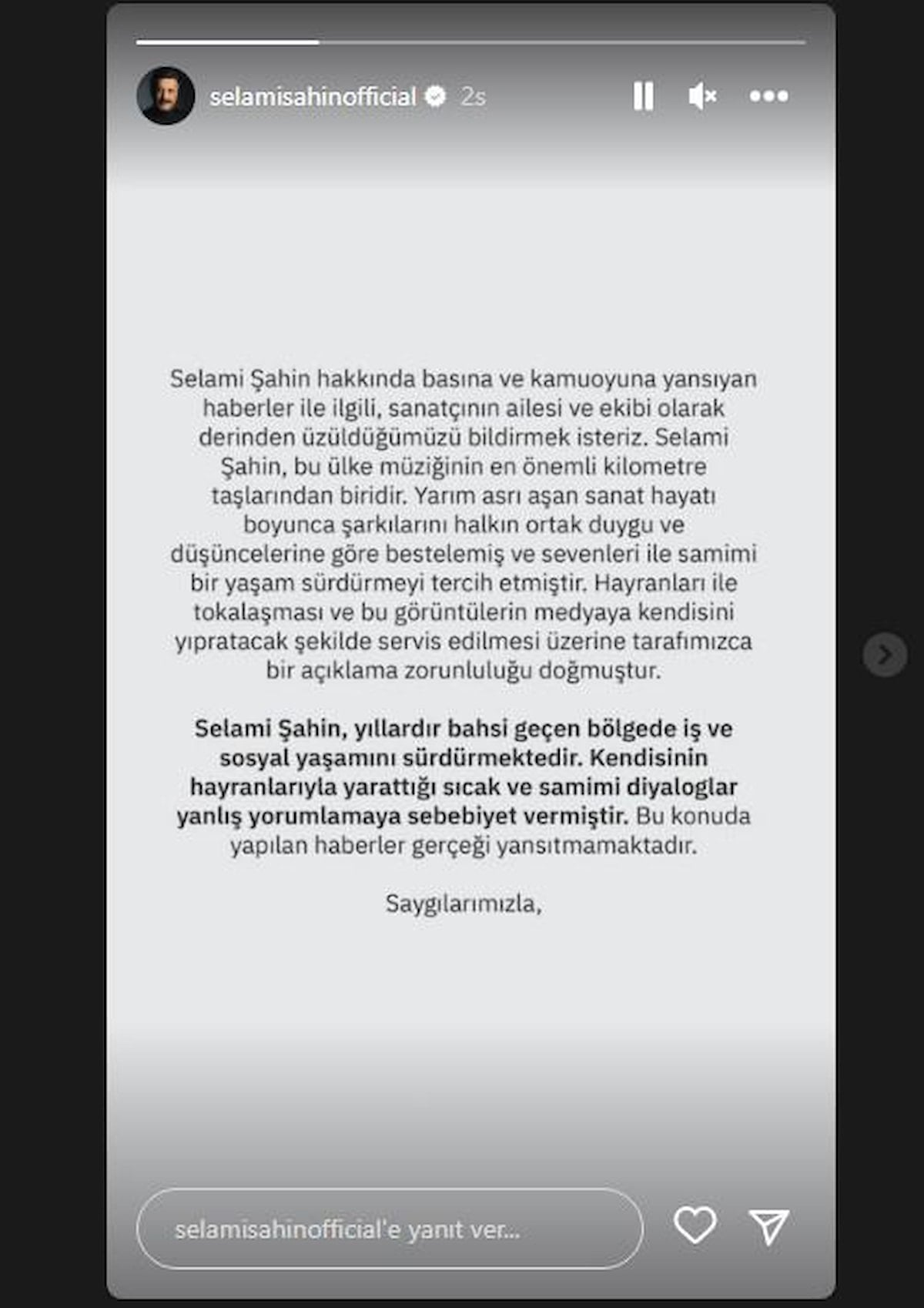
Task: Tap the reply field to selamisahinofficial
Action: (389, 1229)
